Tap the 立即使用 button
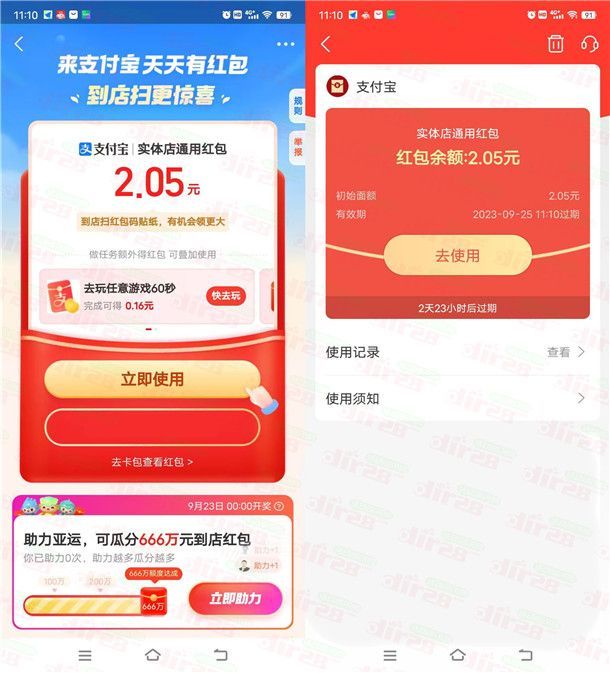The height and width of the screenshot is (673, 610). [152, 379]
